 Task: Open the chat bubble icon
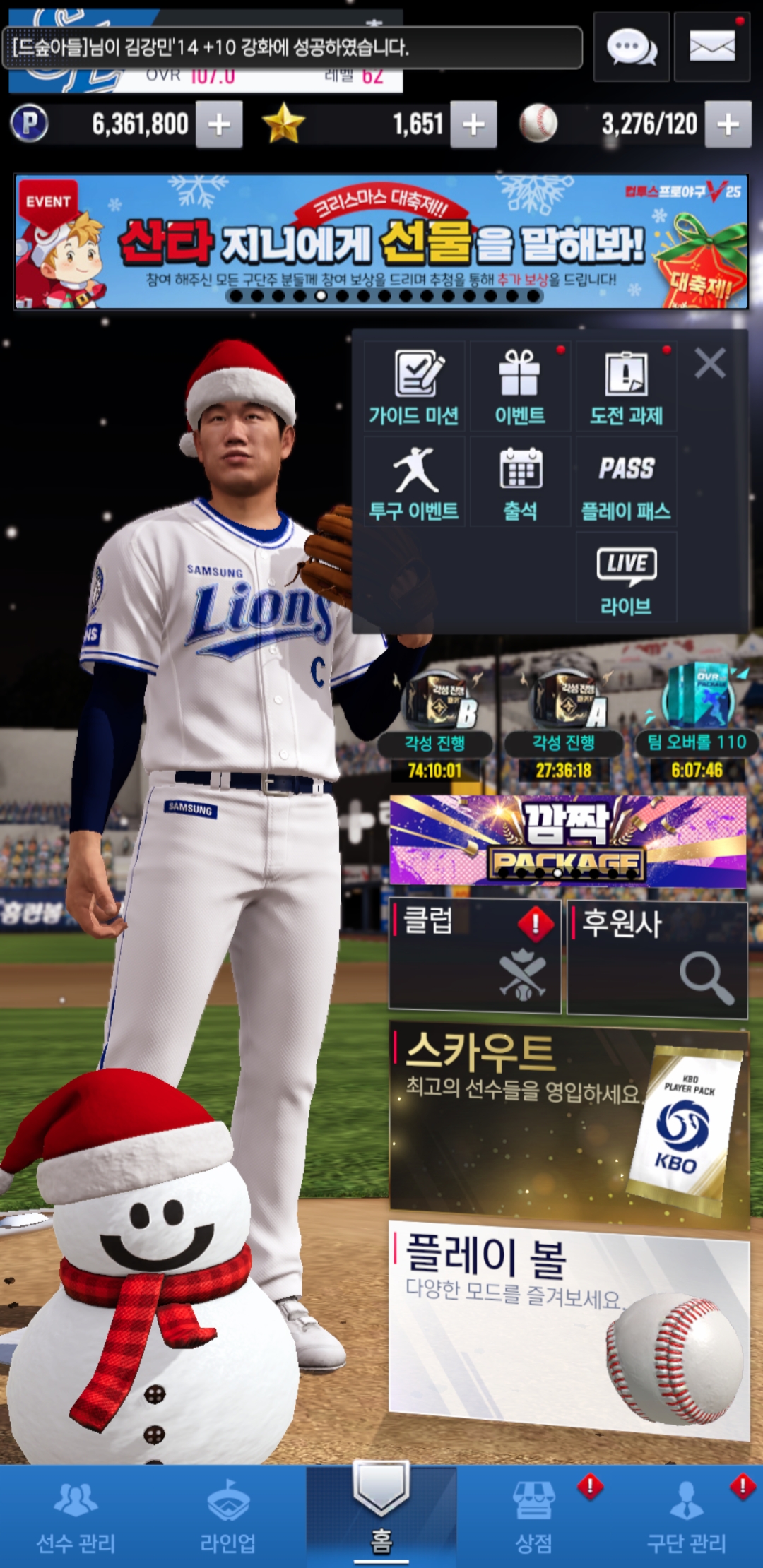click(631, 48)
